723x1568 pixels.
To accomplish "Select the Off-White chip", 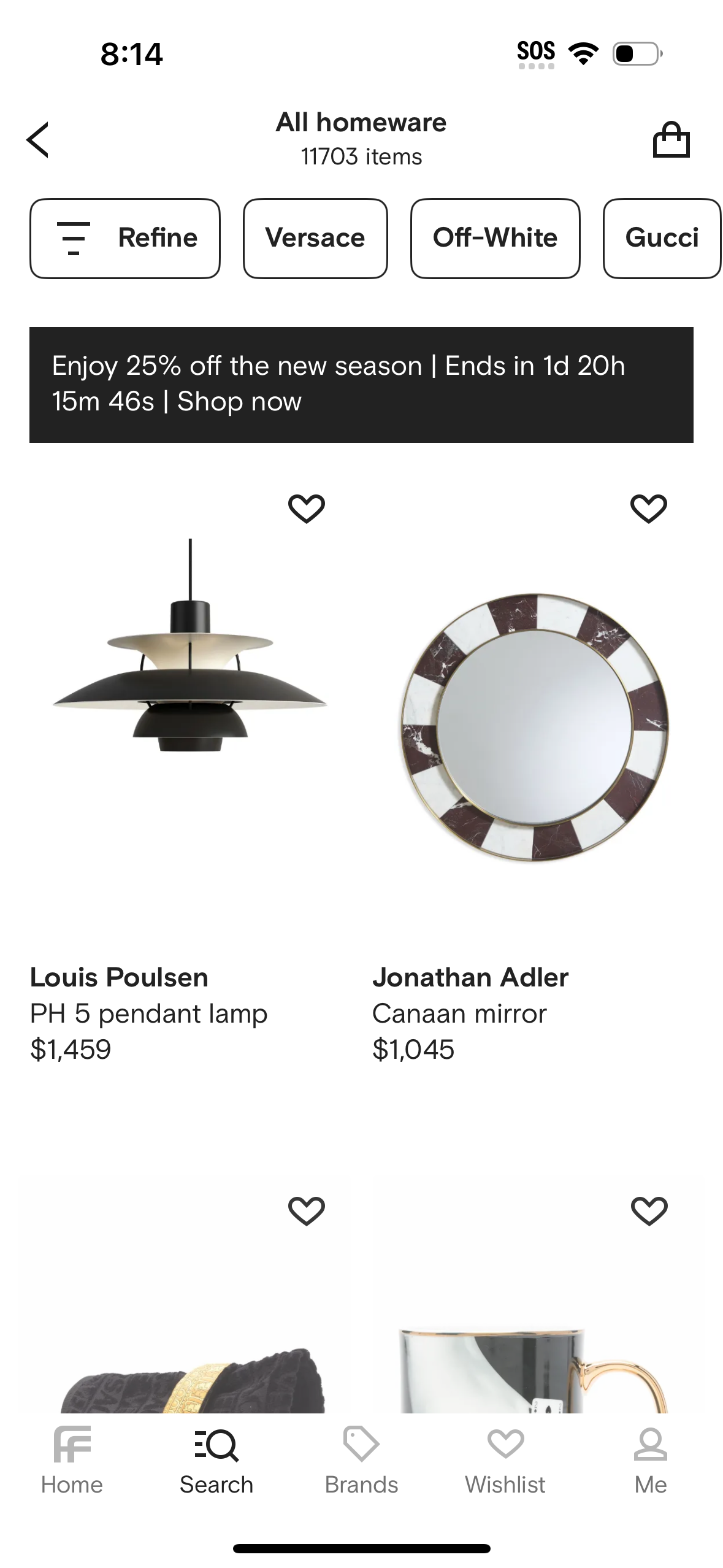I will (495, 238).
